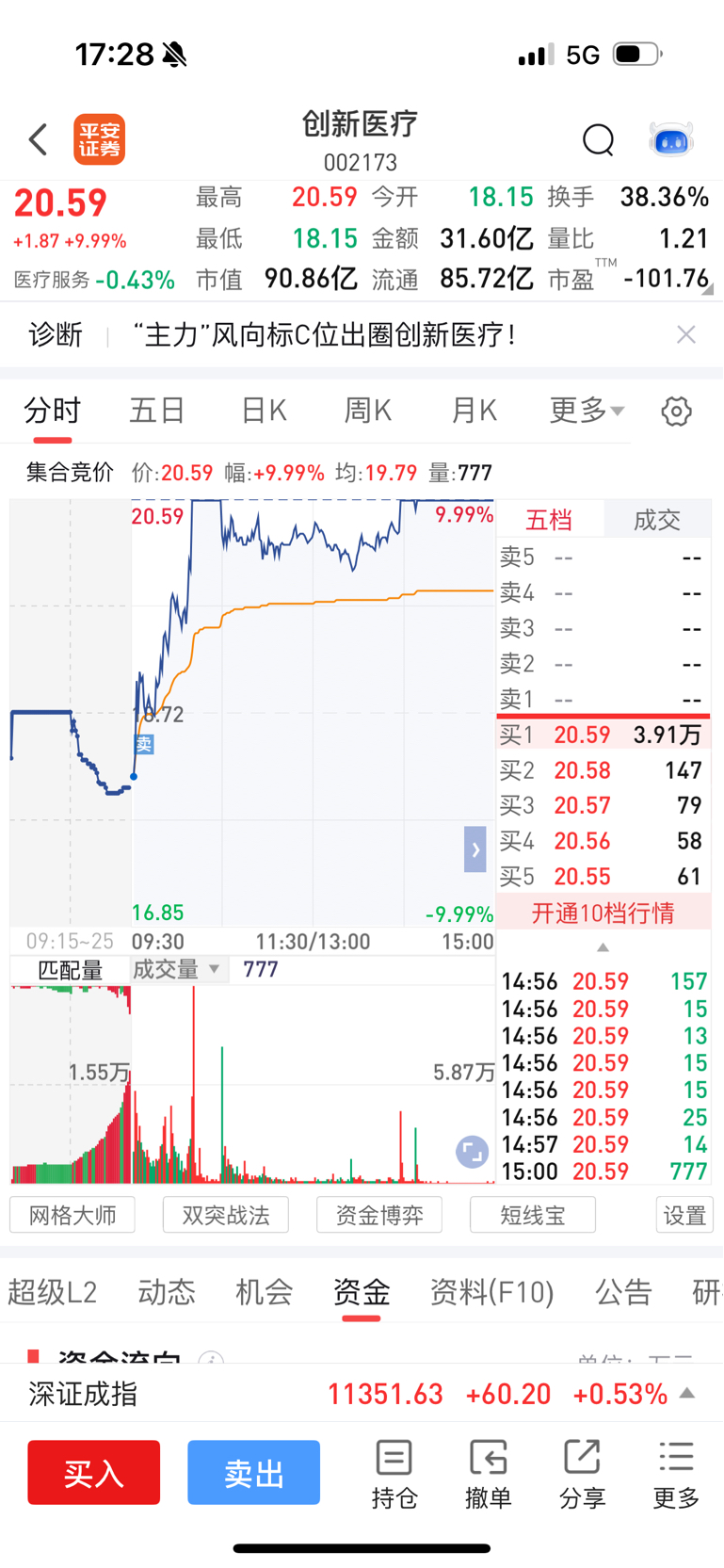Expand the 更多 chart options dropdown
The height and width of the screenshot is (1568, 724).
click(587, 411)
